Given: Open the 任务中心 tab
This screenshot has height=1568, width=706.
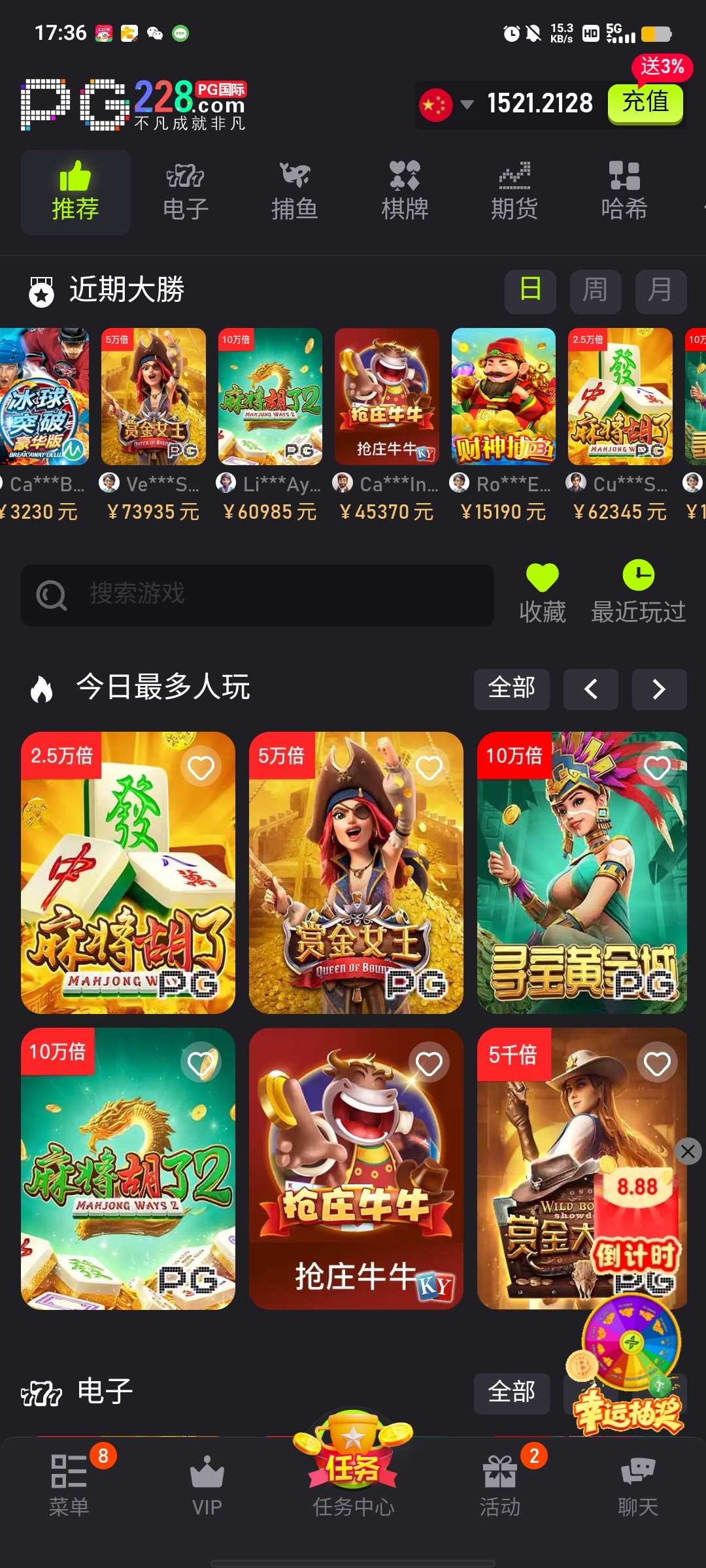Looking at the screenshot, I should [353, 1483].
